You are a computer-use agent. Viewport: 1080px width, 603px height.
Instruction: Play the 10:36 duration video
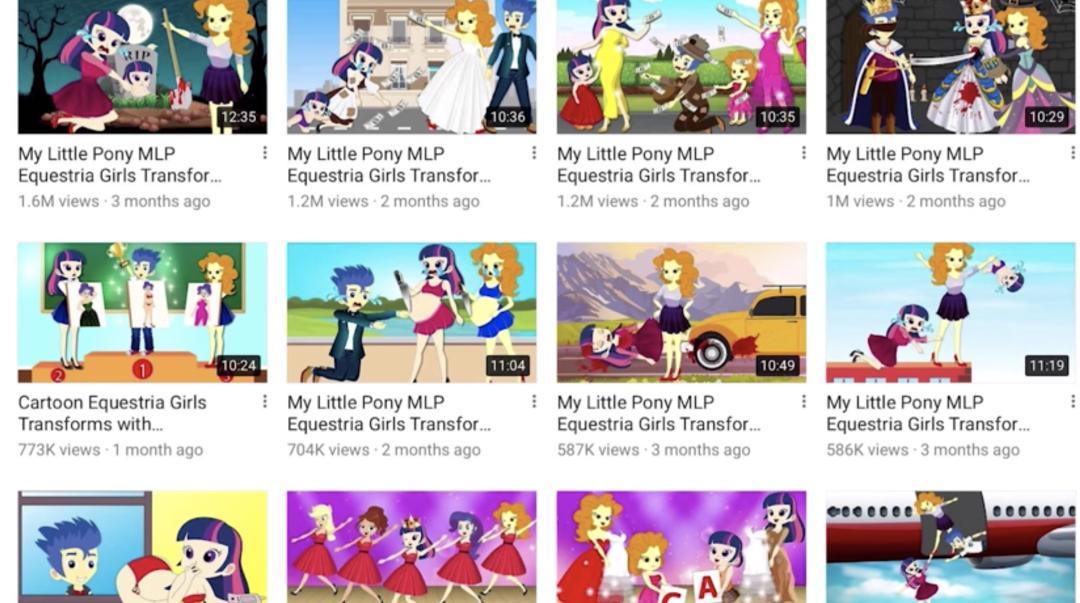[411, 66]
